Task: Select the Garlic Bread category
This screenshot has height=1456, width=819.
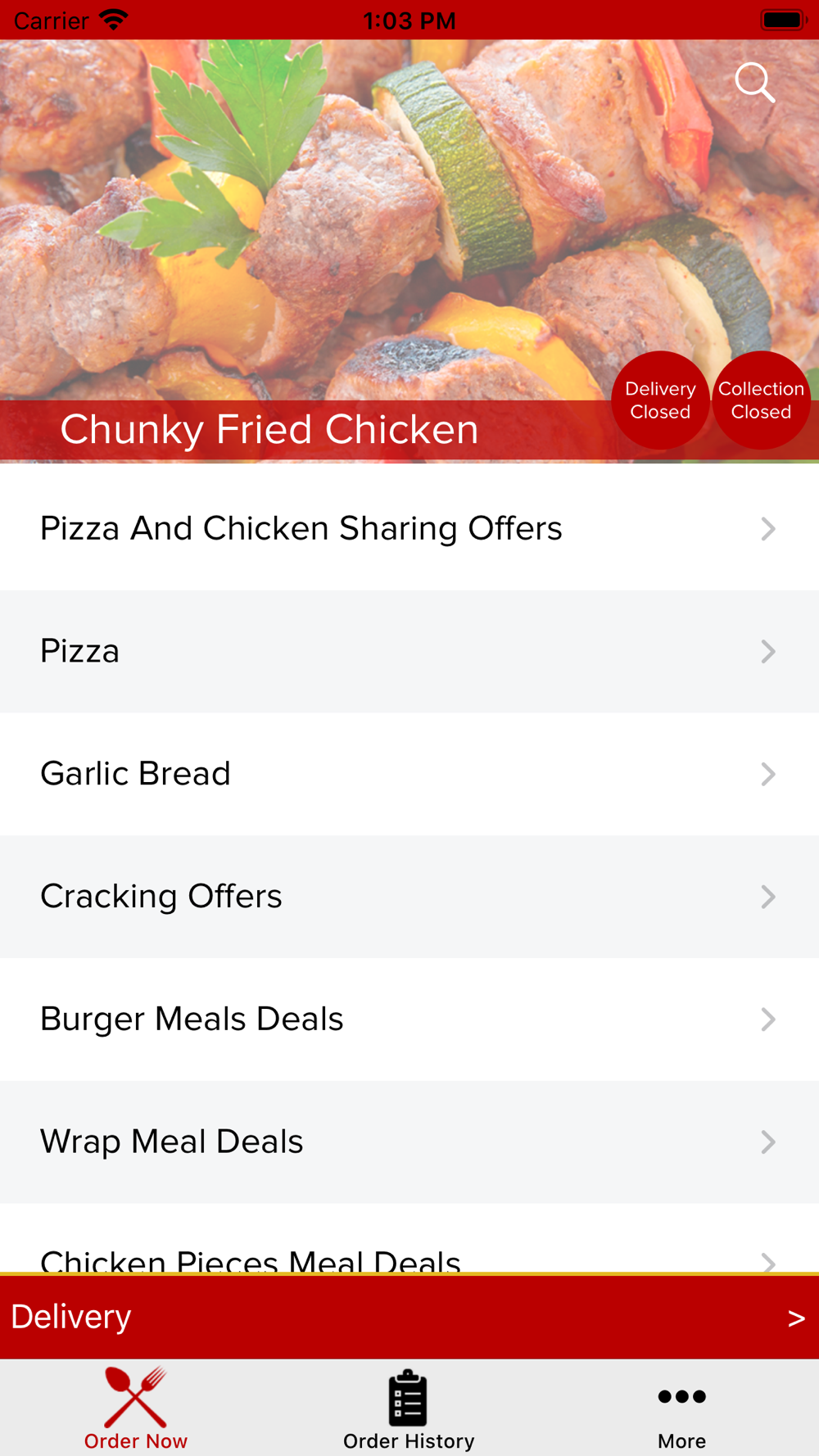Action: [409, 774]
